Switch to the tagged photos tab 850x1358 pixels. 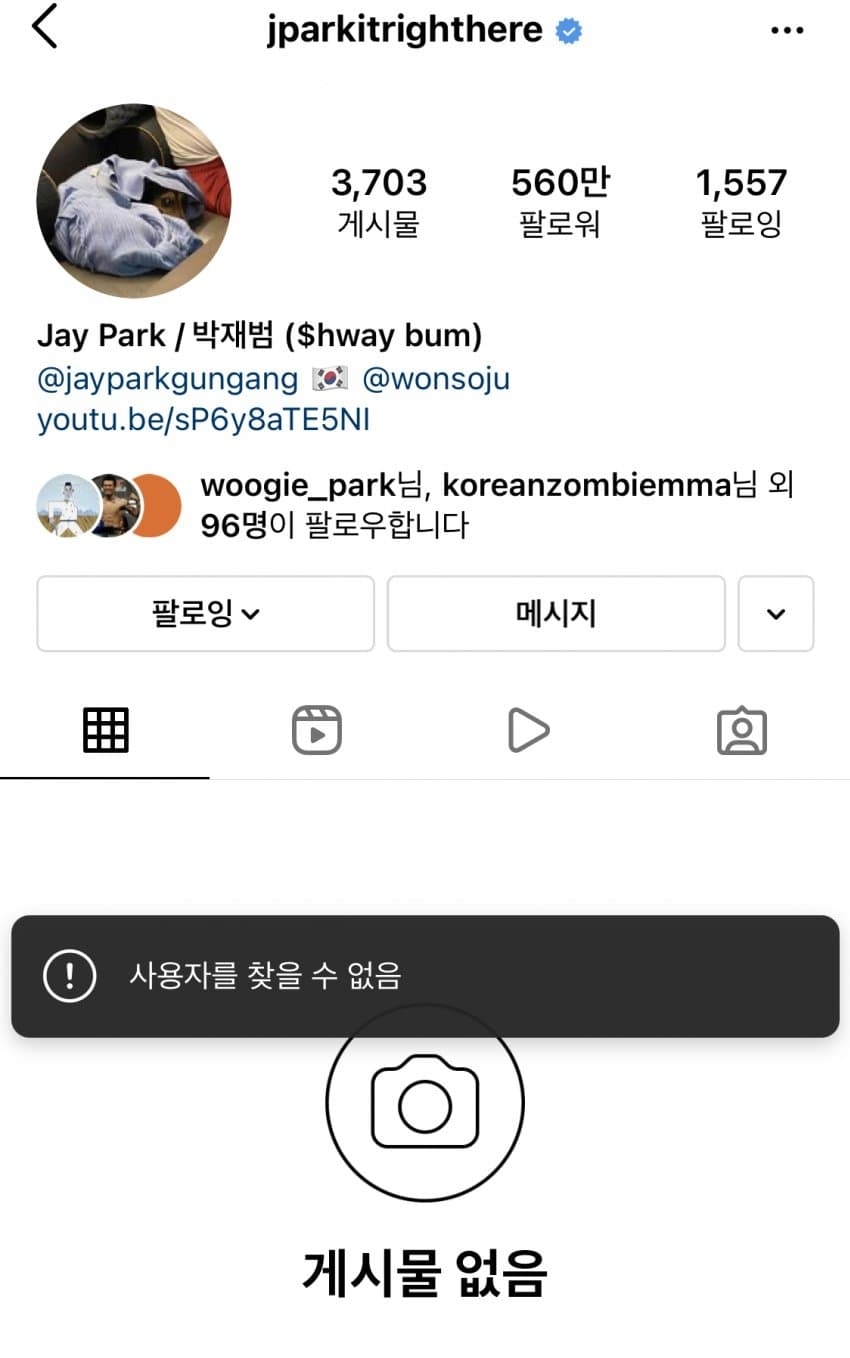coord(742,731)
